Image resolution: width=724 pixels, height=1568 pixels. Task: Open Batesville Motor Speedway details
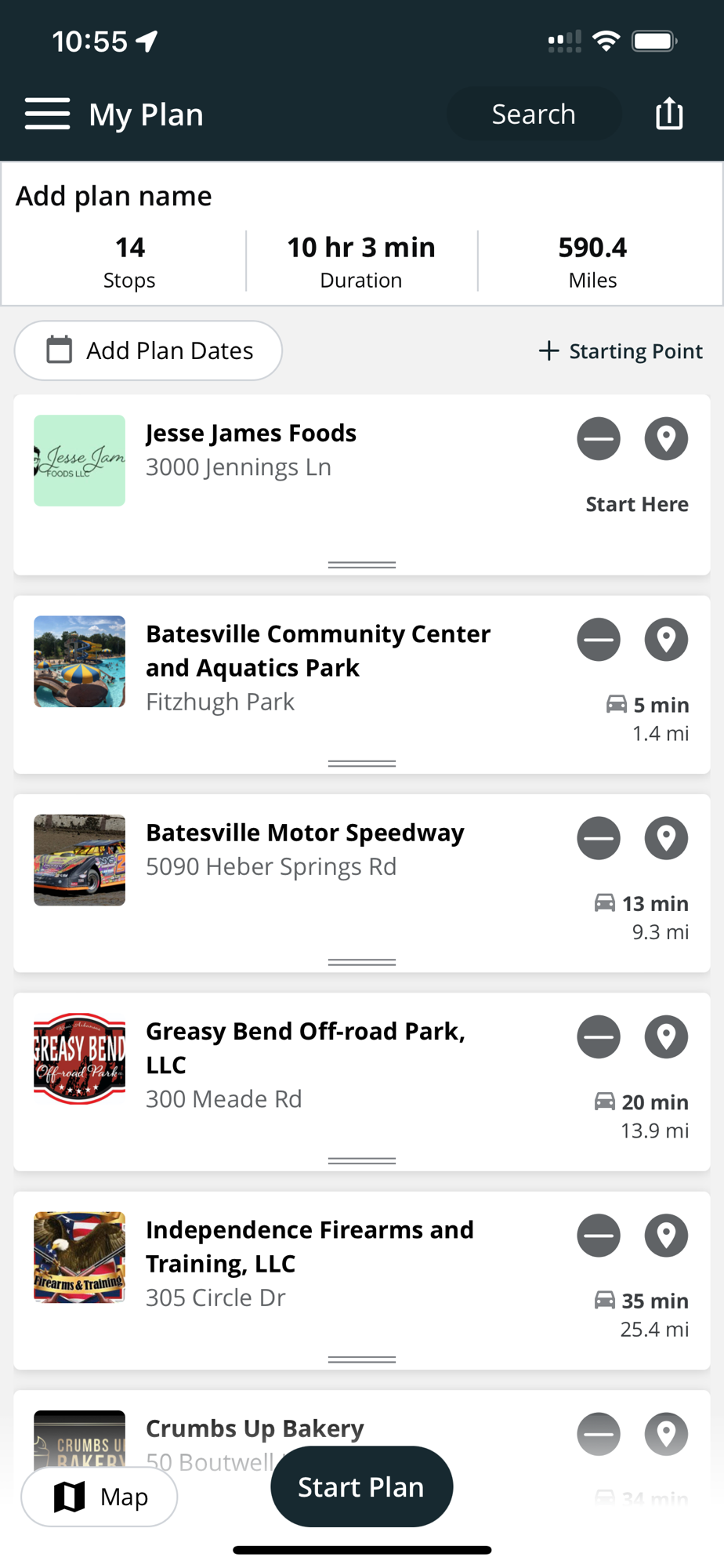pos(305,833)
